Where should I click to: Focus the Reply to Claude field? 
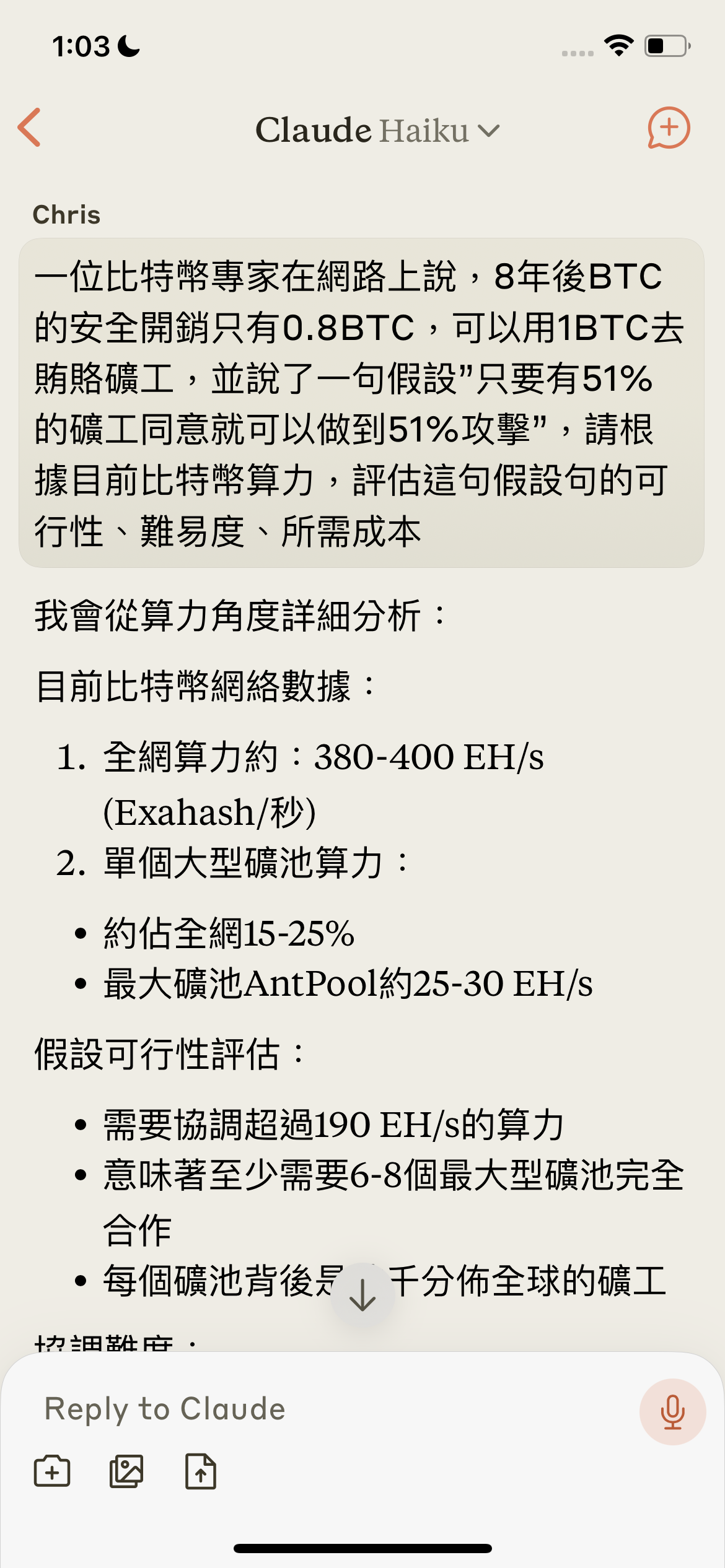pyautogui.click(x=335, y=1409)
